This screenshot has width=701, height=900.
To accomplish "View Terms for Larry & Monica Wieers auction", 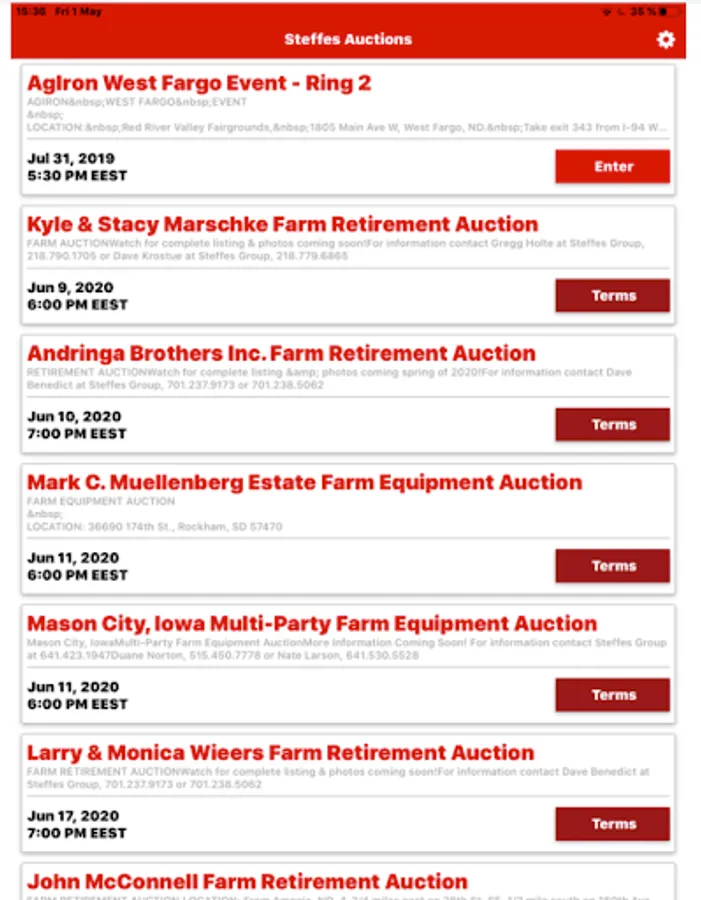I will 612,824.
